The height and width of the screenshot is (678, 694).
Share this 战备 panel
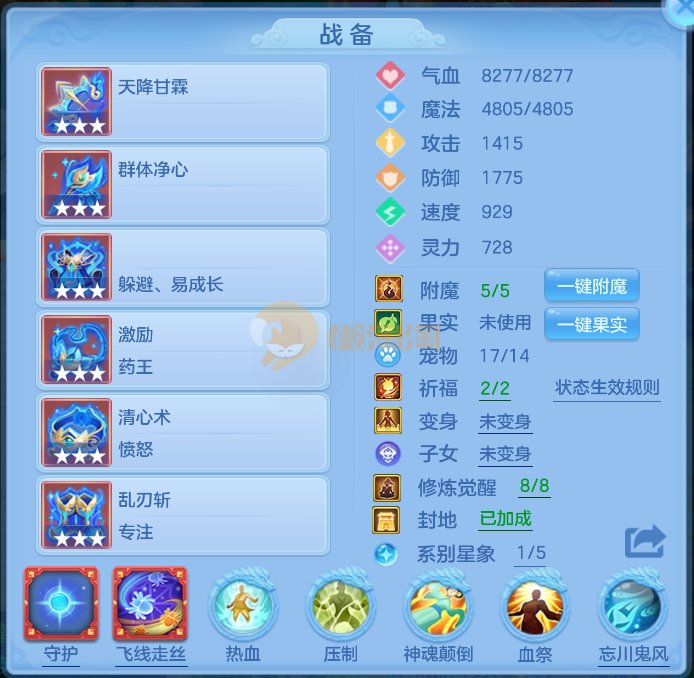coord(644,543)
